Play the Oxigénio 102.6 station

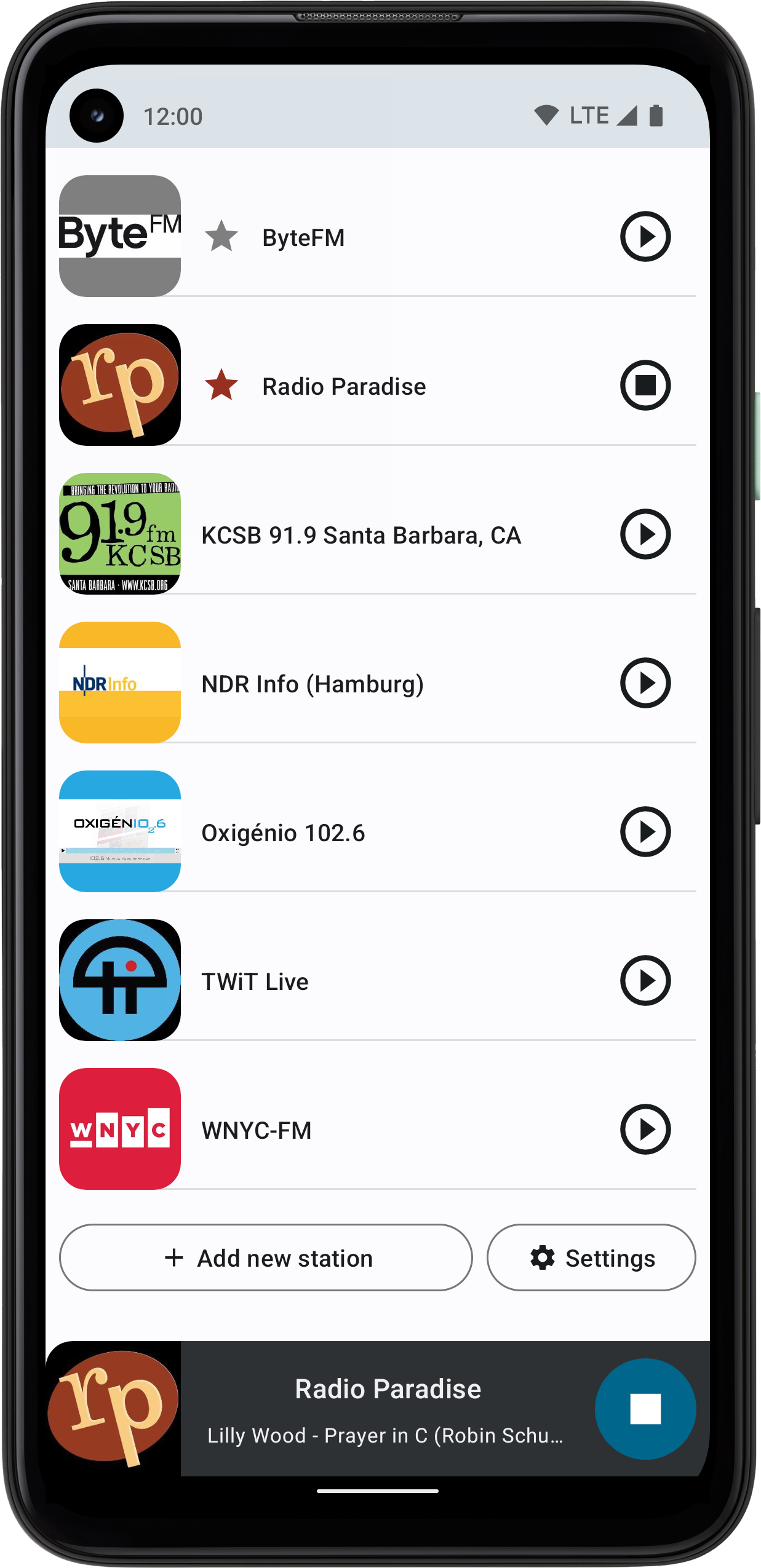click(x=645, y=832)
